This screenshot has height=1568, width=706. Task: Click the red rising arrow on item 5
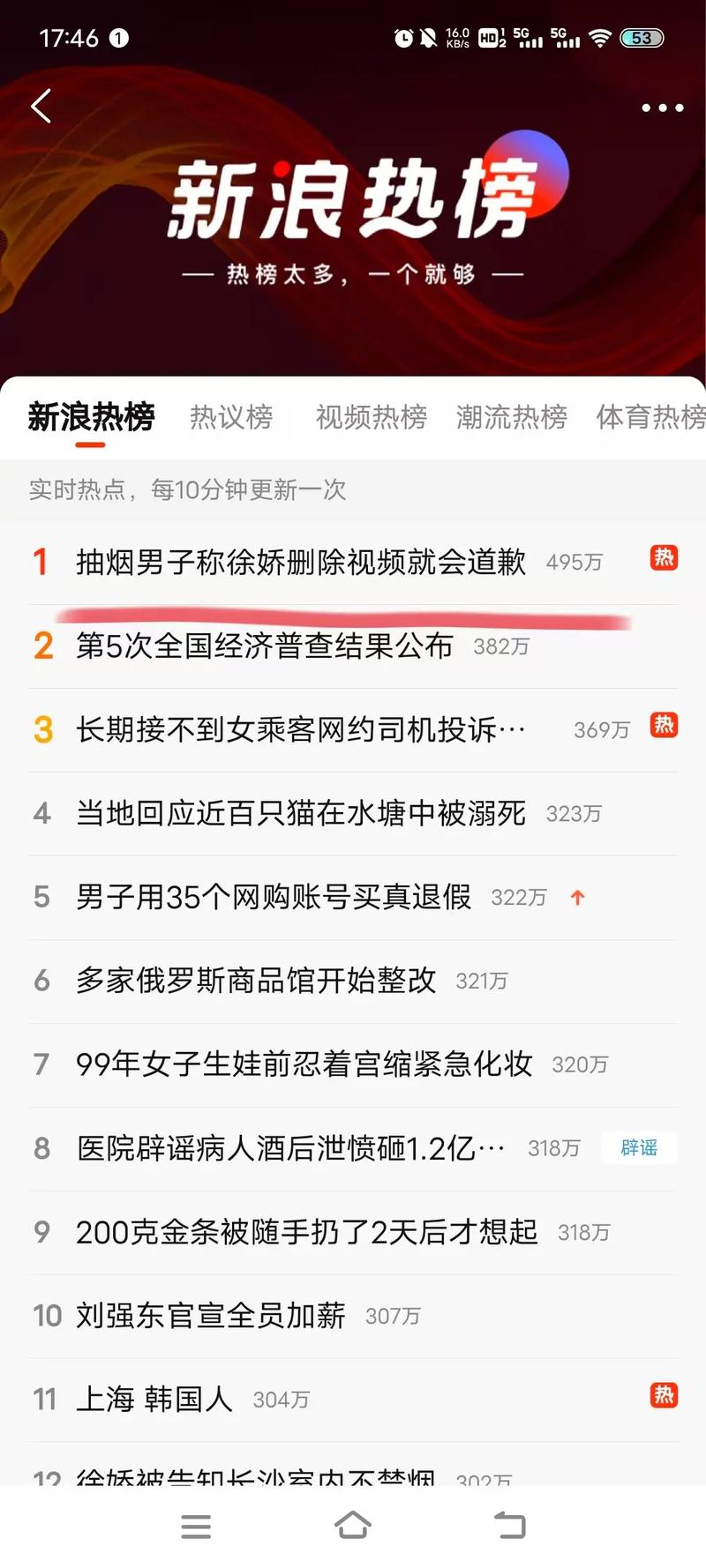(x=577, y=897)
